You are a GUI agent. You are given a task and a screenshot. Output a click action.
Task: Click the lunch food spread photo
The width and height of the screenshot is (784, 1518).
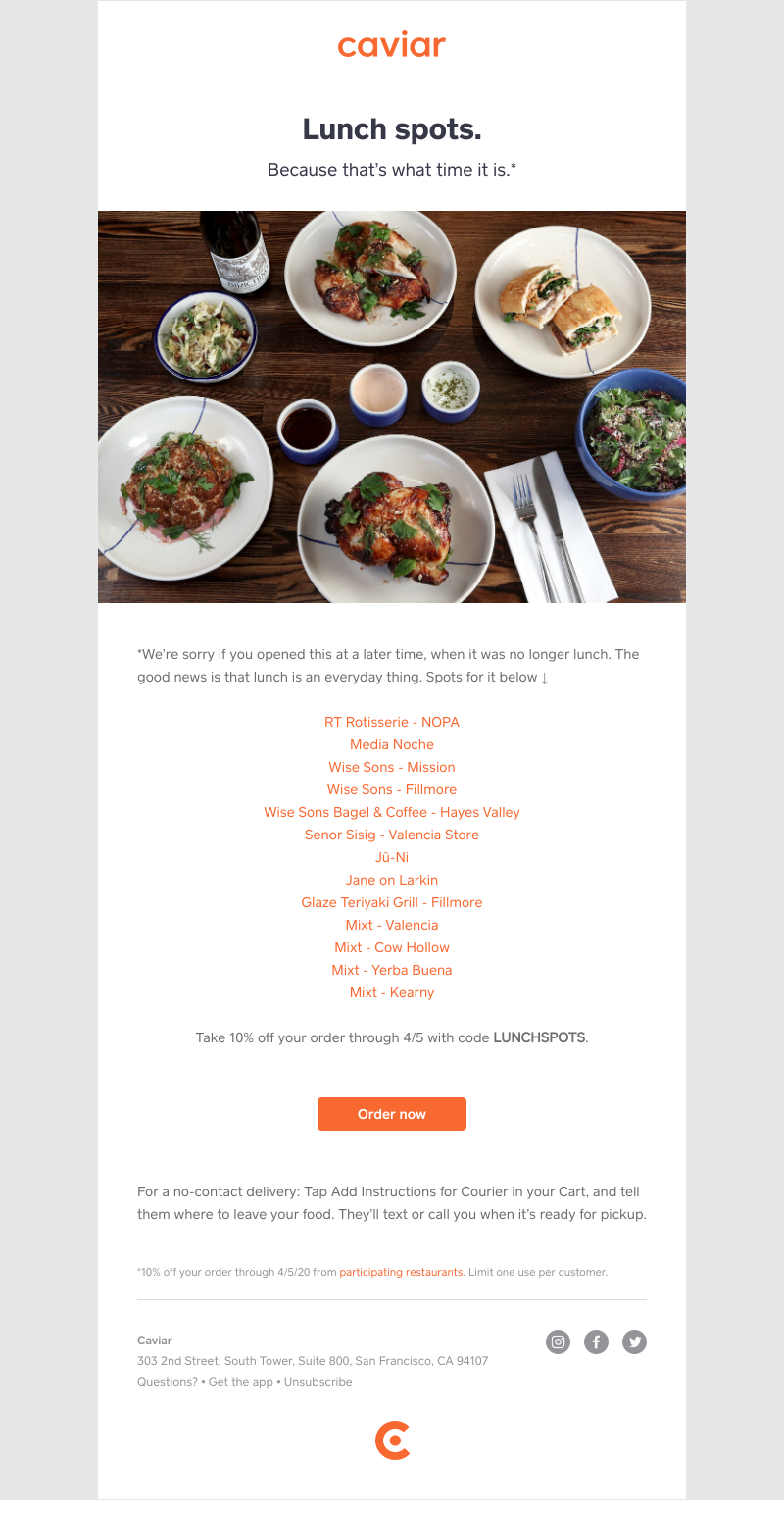(392, 407)
